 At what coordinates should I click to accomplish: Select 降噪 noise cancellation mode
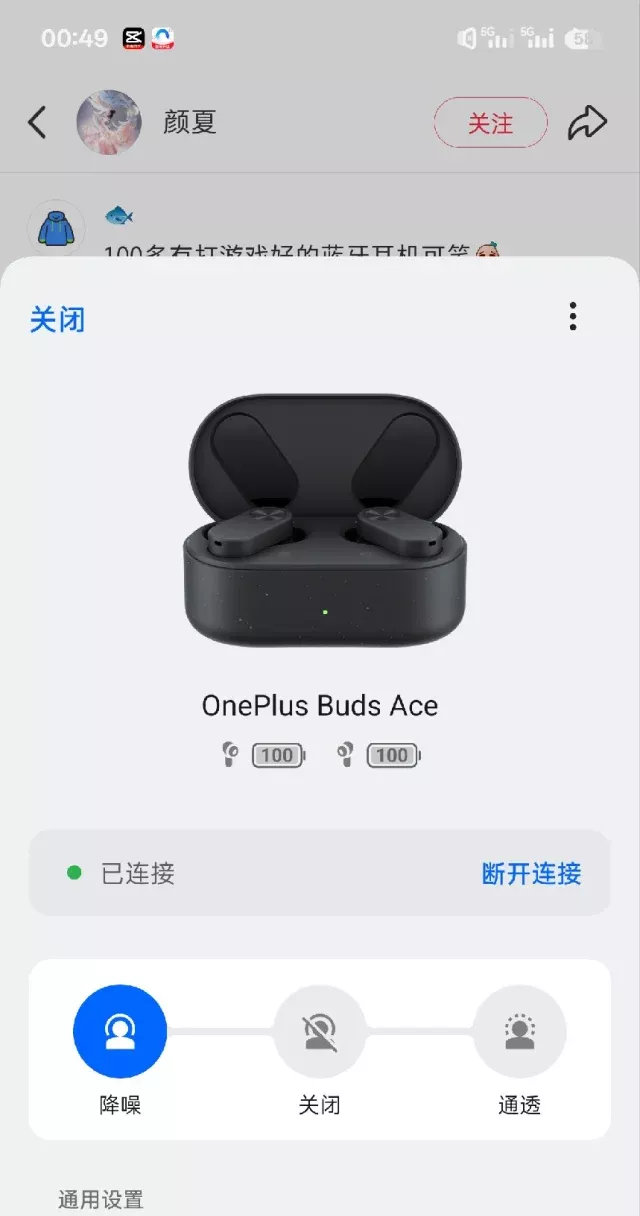point(120,1032)
